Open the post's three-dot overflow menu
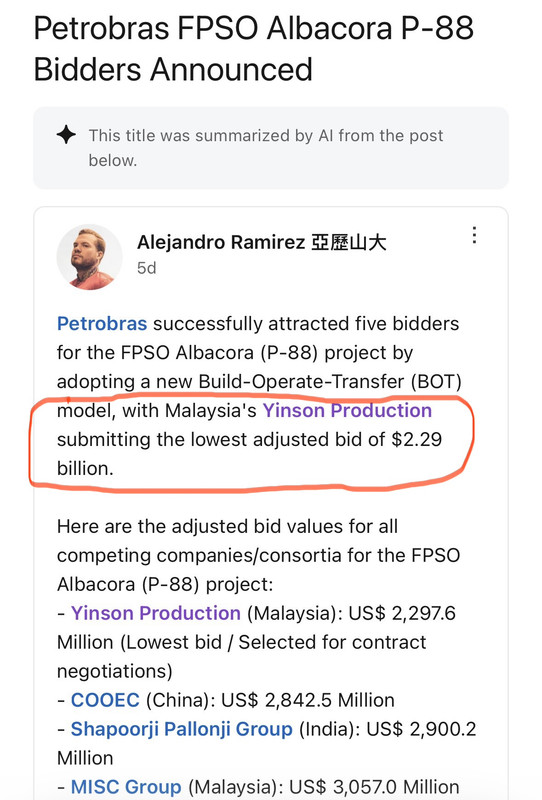542x800 pixels. point(474,235)
